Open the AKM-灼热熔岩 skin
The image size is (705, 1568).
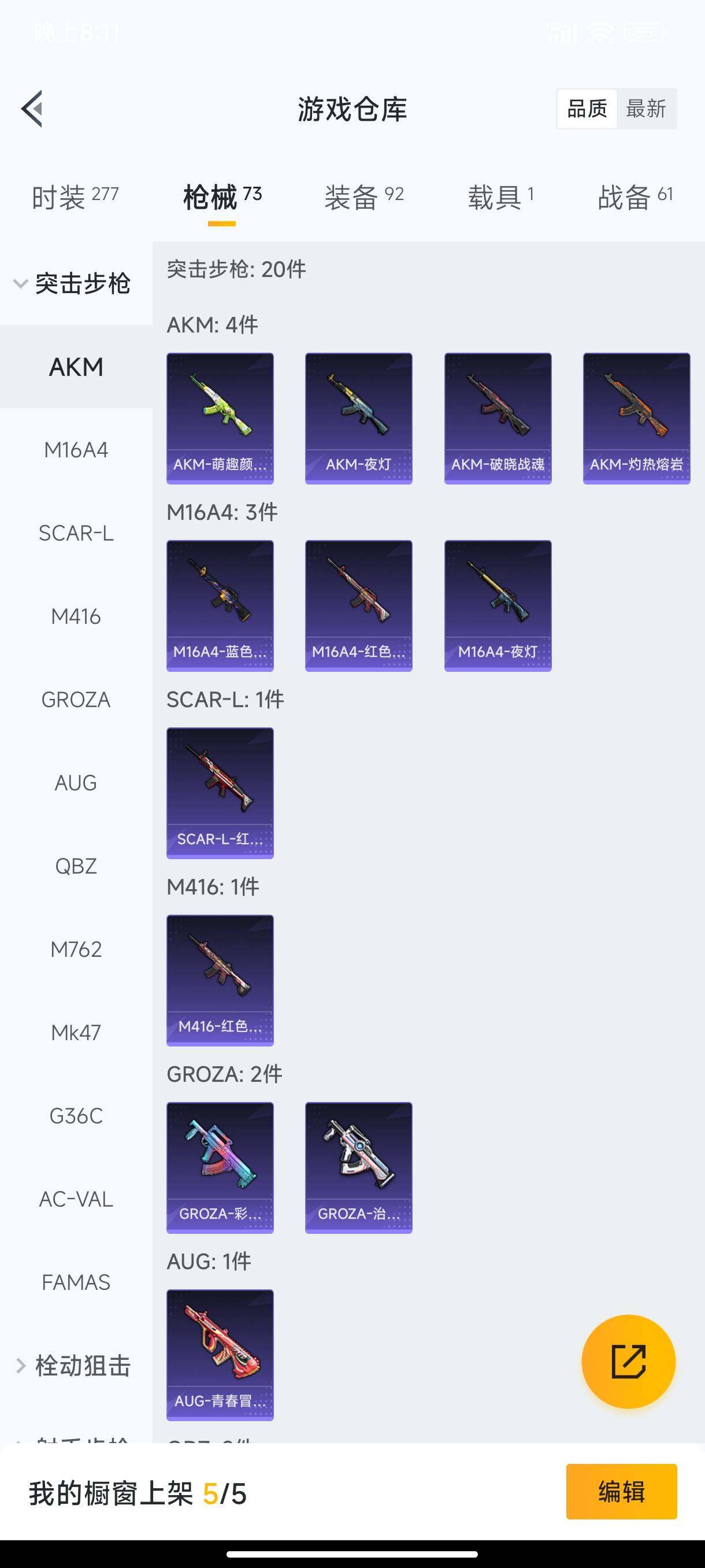tap(636, 418)
